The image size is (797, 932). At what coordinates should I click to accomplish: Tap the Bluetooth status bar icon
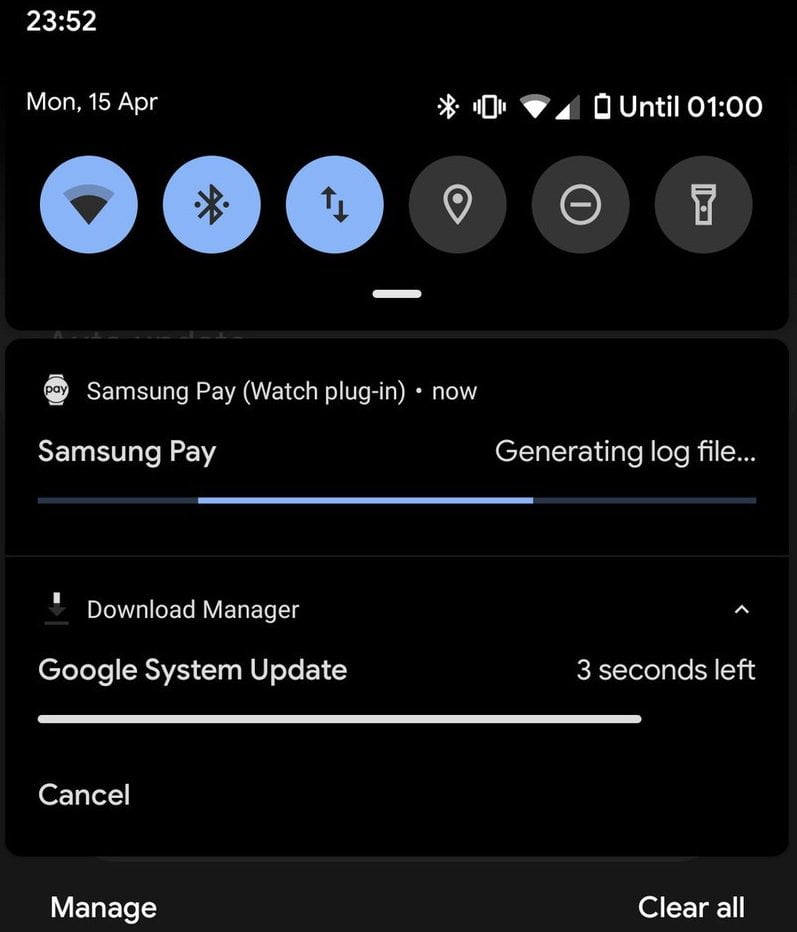(x=449, y=106)
